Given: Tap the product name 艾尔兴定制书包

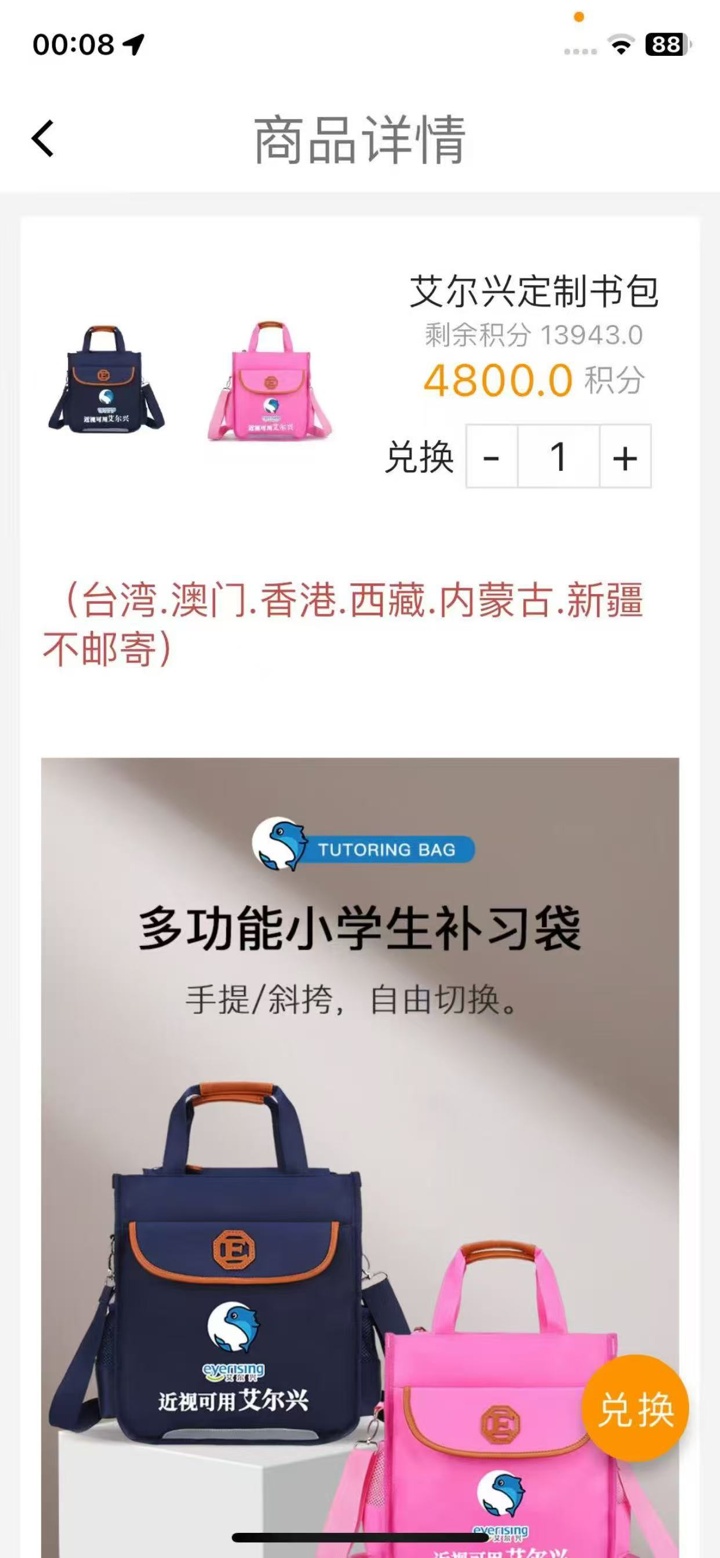Looking at the screenshot, I should click(x=535, y=291).
